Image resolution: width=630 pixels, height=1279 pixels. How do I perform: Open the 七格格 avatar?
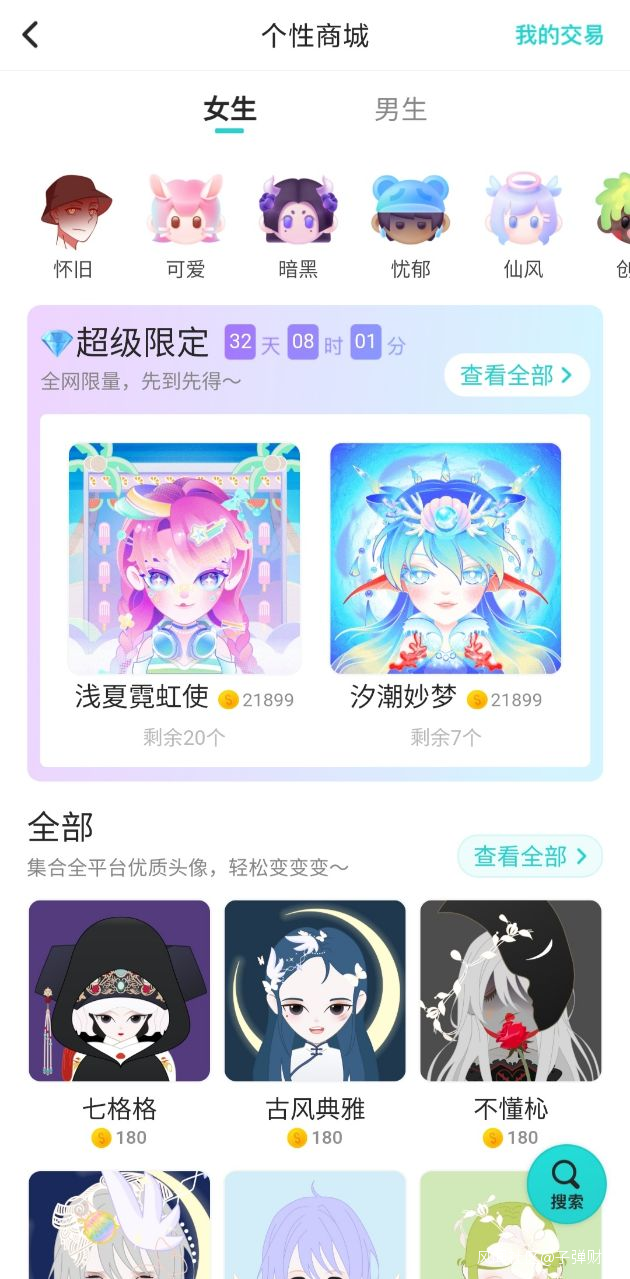pyautogui.click(x=119, y=991)
